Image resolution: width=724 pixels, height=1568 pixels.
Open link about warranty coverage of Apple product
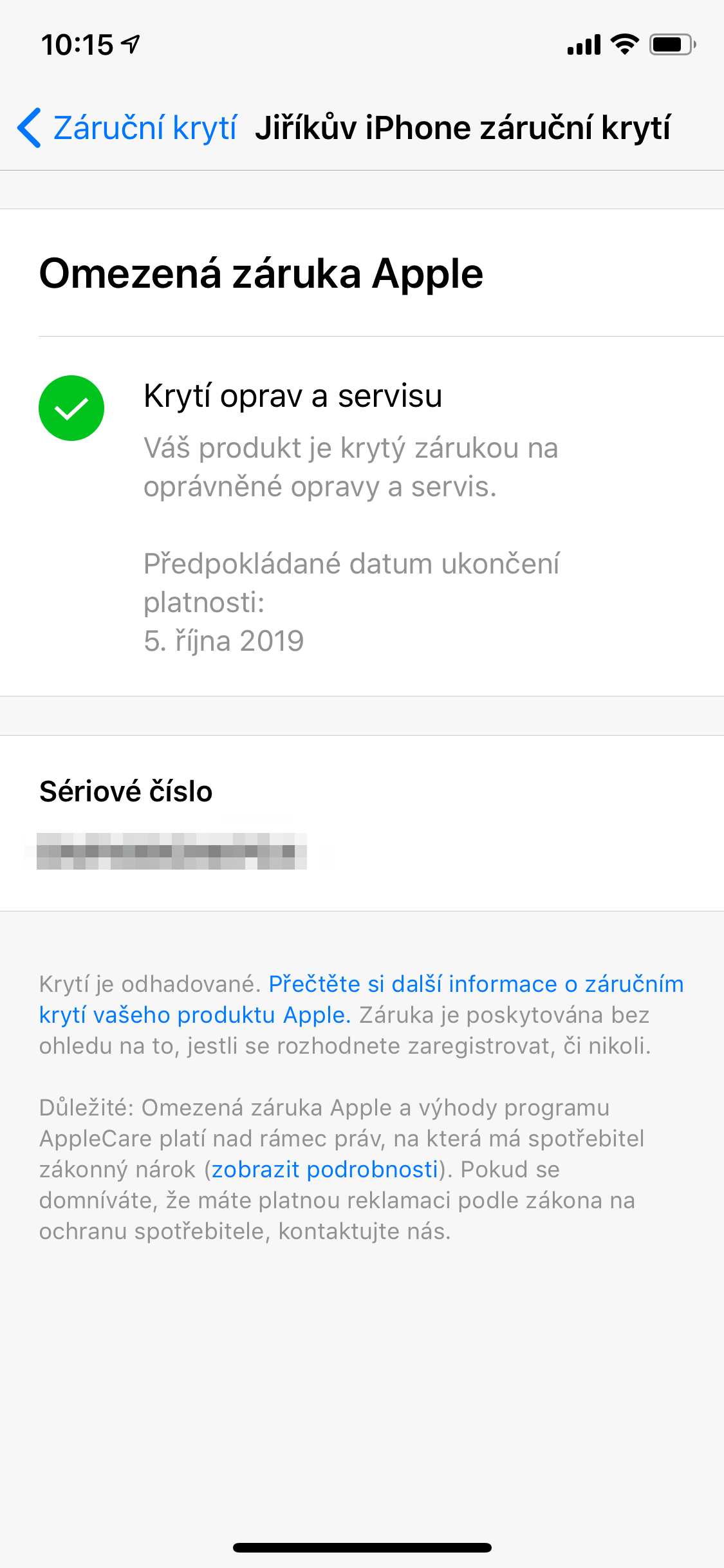[475, 984]
